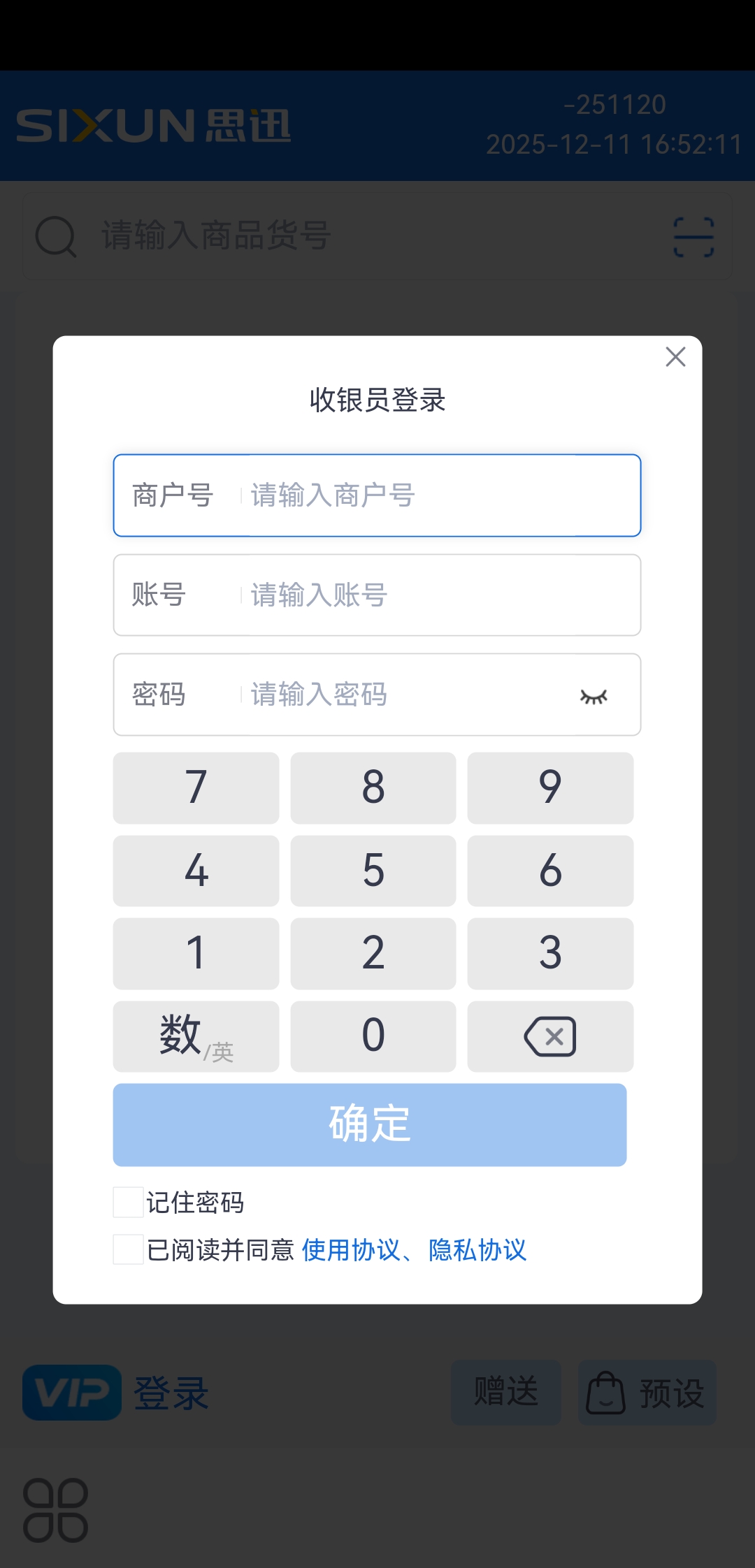Confirm login with the 确定 button

tap(369, 1124)
